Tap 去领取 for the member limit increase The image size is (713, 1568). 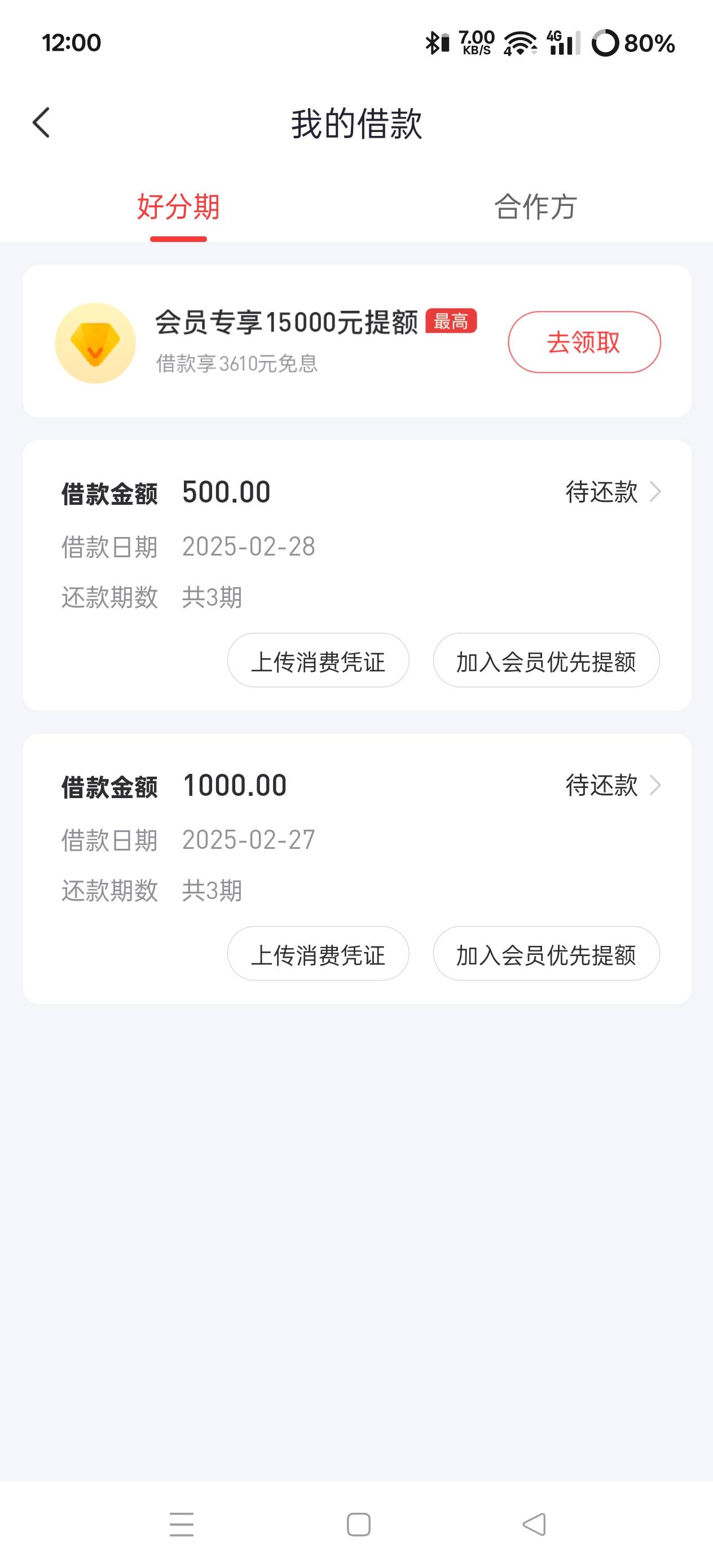[584, 342]
